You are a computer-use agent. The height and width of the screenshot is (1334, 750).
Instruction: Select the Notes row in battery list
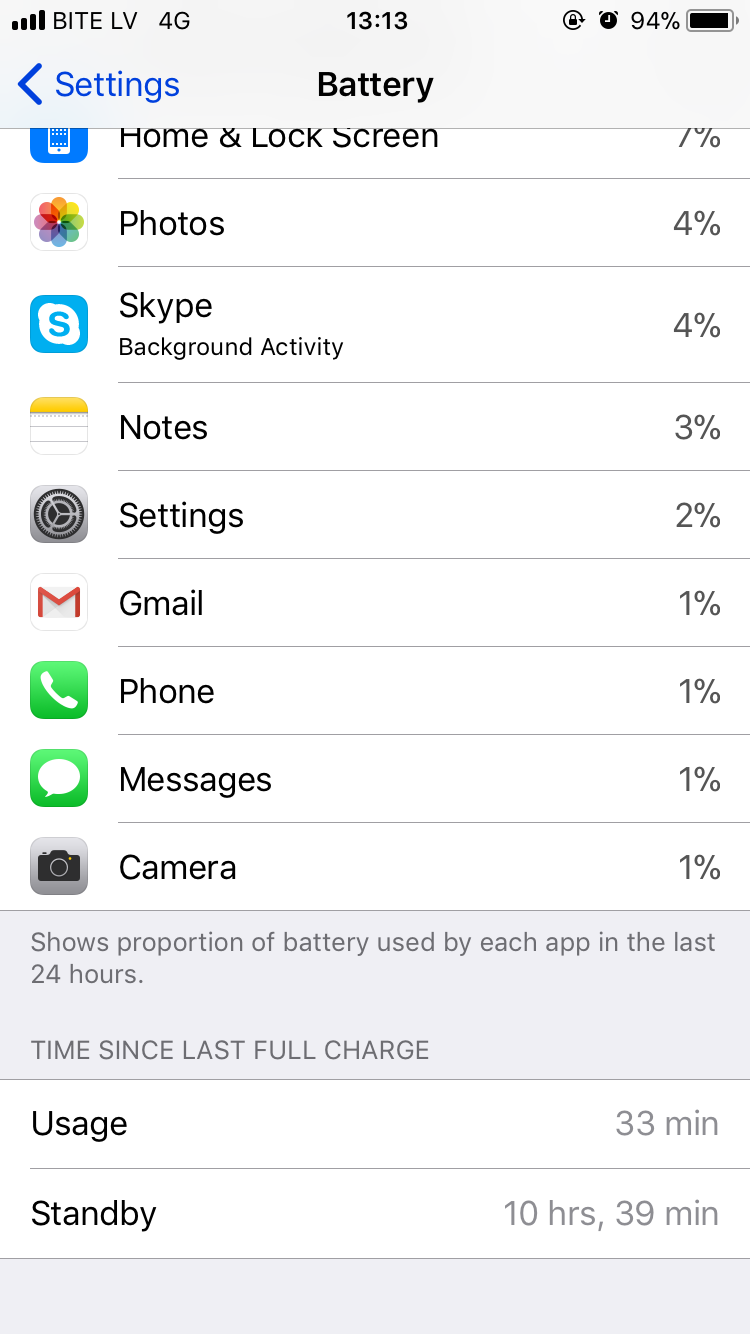point(375,427)
